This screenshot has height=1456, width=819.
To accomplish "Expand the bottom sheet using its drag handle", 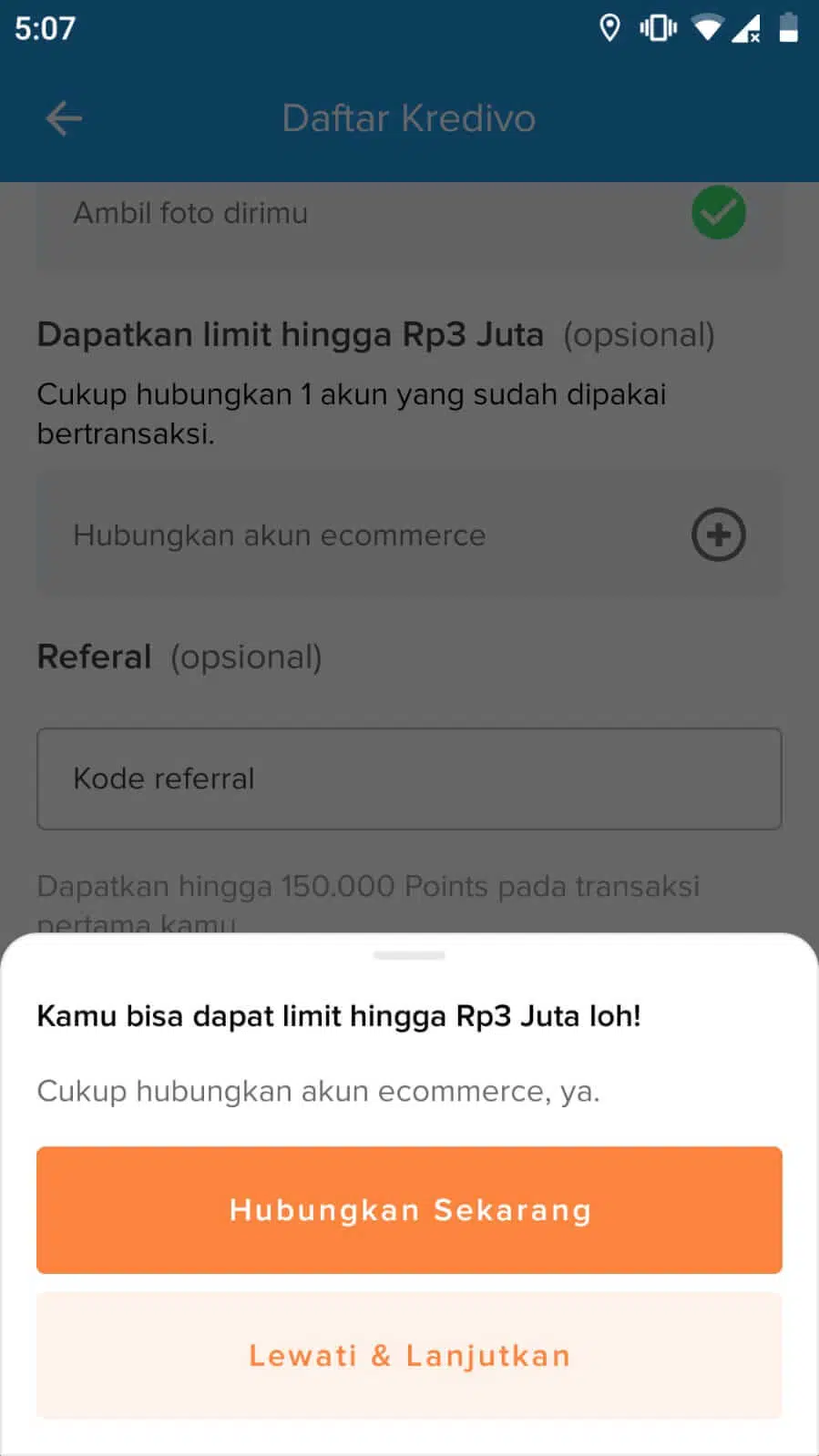I will click(409, 955).
